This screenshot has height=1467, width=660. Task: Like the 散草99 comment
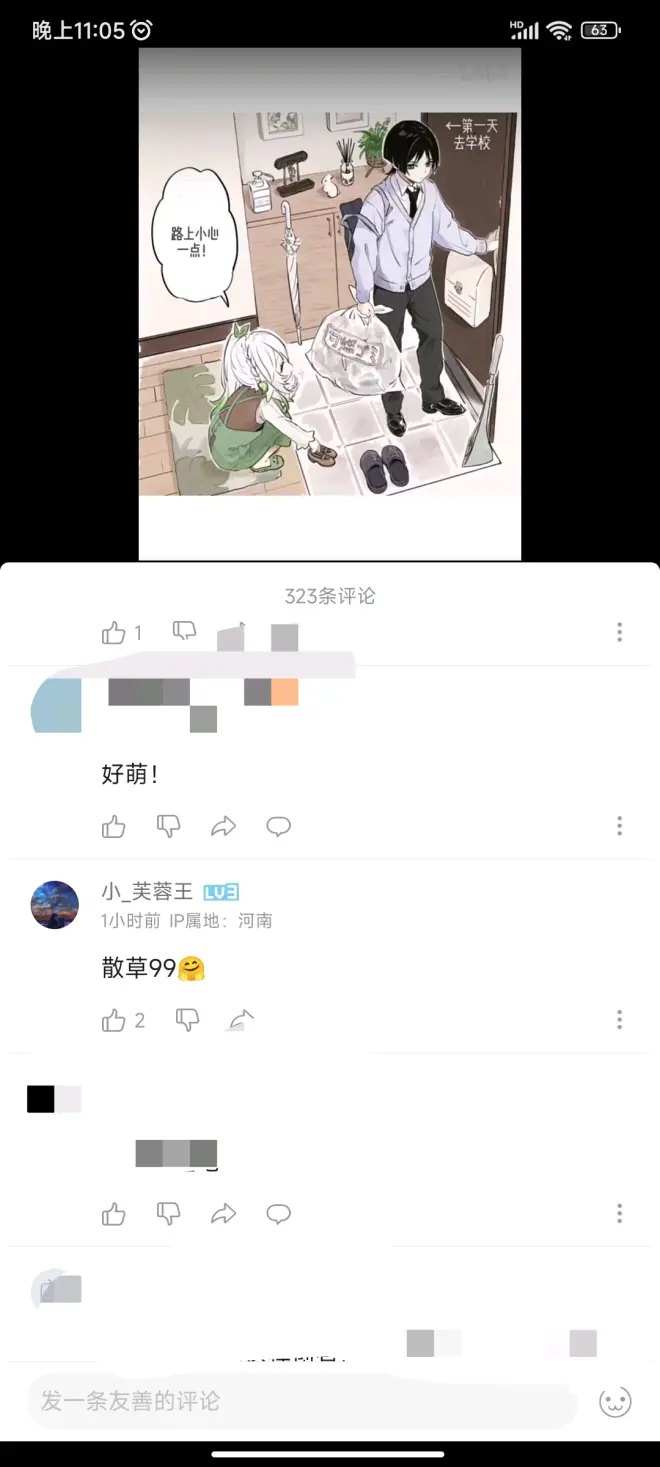pyautogui.click(x=114, y=1020)
